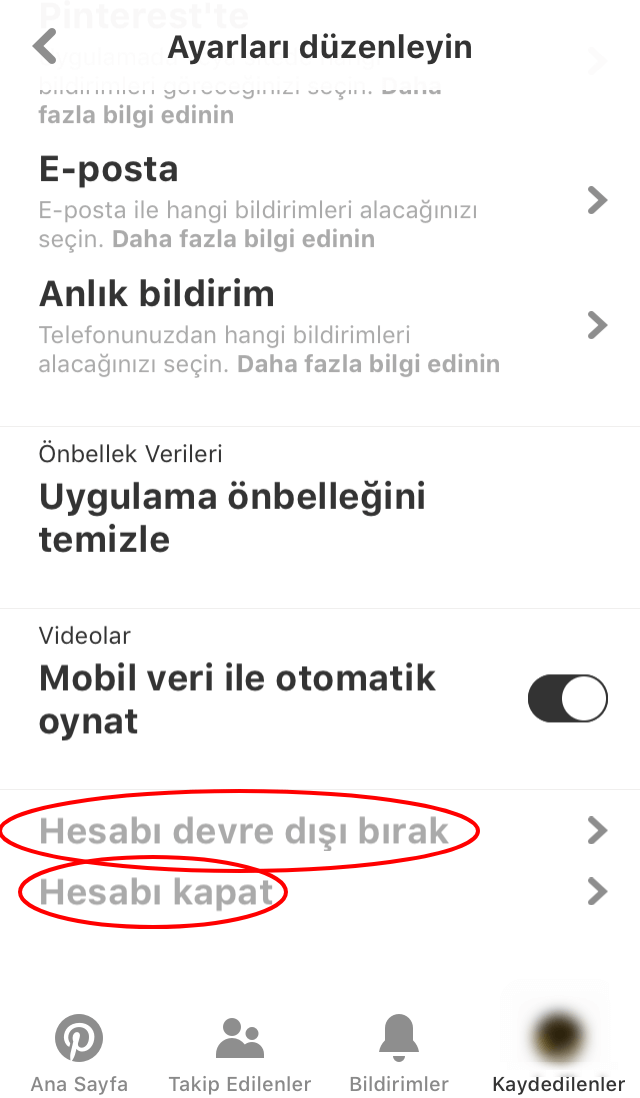The image size is (640, 1098).
Task: Open Anlık bildirim Daha fazla bilgi edinin link
Action: coord(368,364)
